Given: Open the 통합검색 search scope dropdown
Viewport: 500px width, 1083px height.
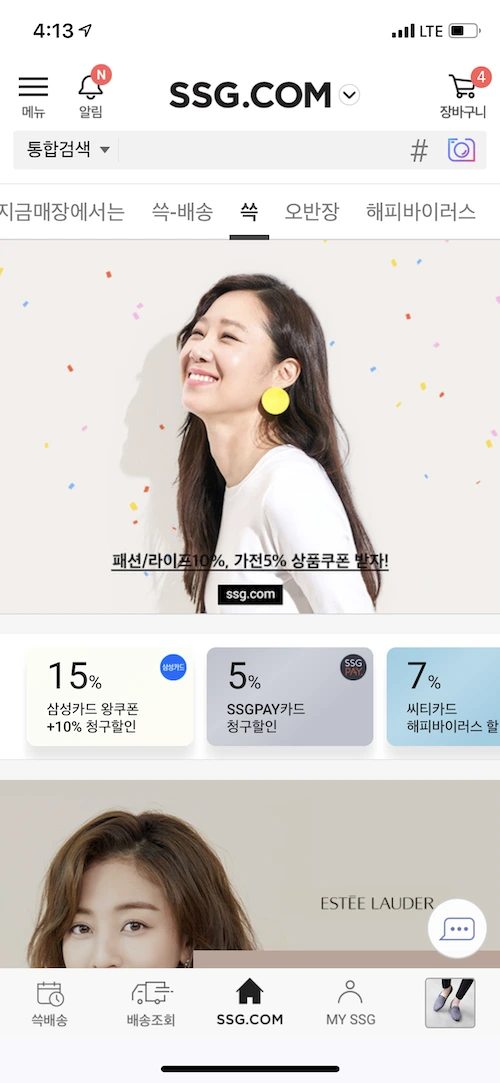Looking at the screenshot, I should pos(68,149).
